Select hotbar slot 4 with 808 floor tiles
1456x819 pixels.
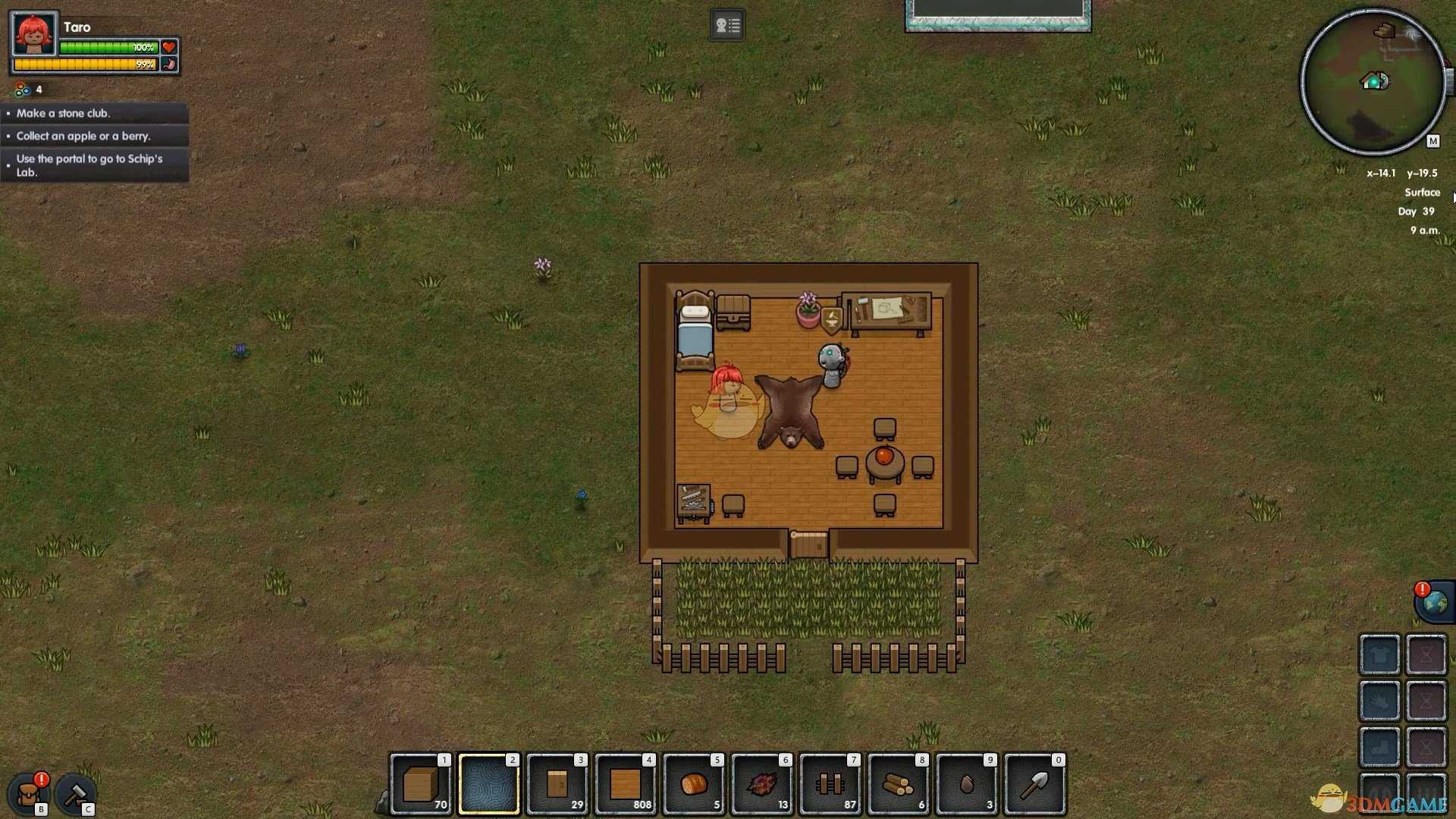click(626, 785)
